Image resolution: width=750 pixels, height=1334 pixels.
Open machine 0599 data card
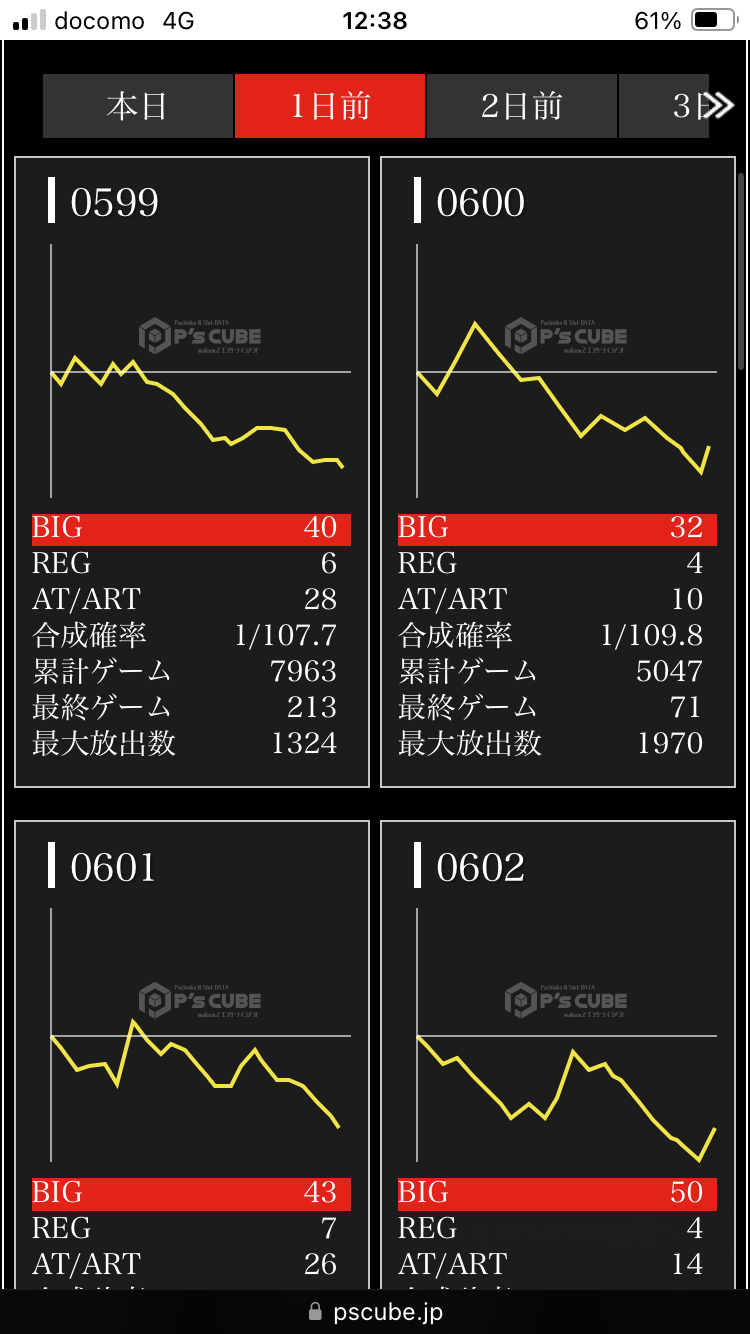pyautogui.click(x=192, y=472)
